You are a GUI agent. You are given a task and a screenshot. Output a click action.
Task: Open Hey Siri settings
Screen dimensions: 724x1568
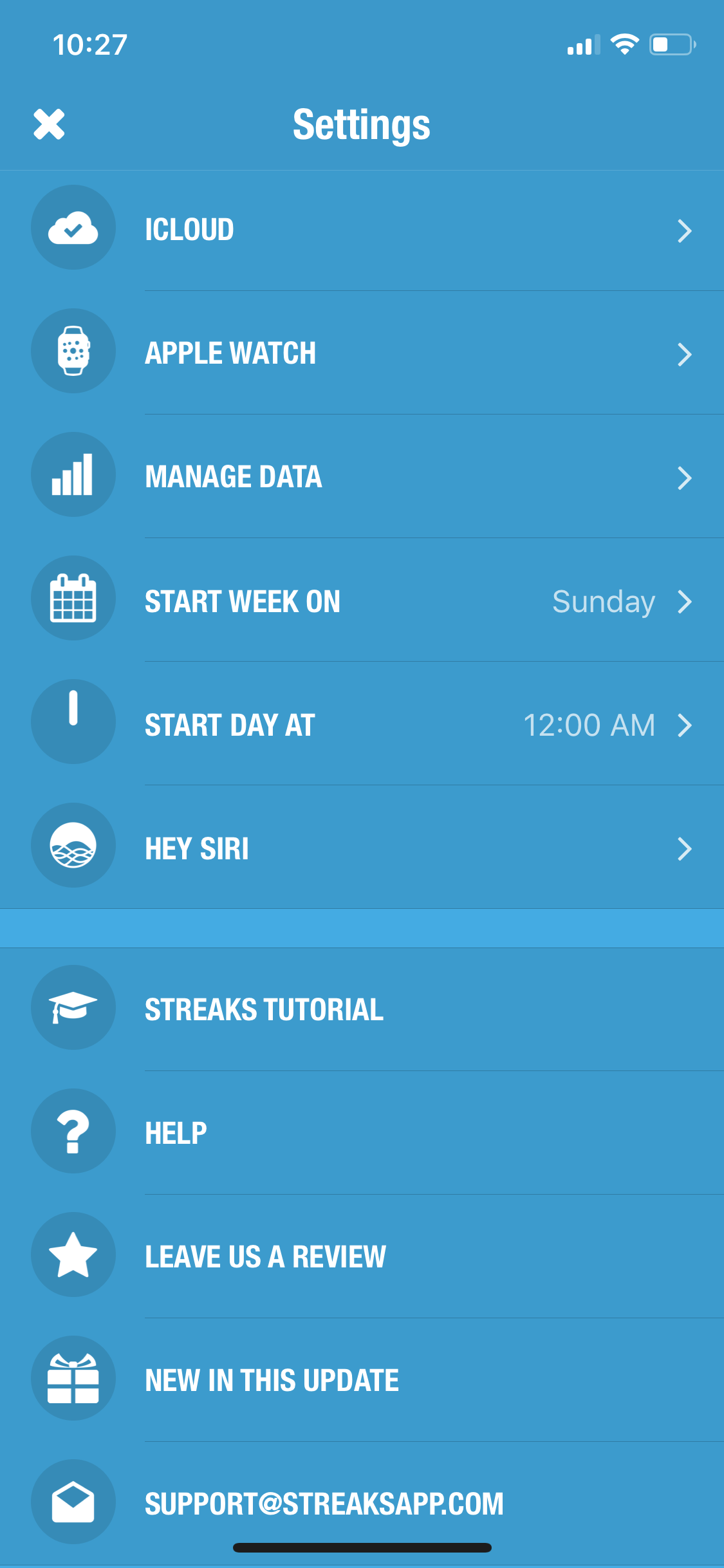coord(362,847)
